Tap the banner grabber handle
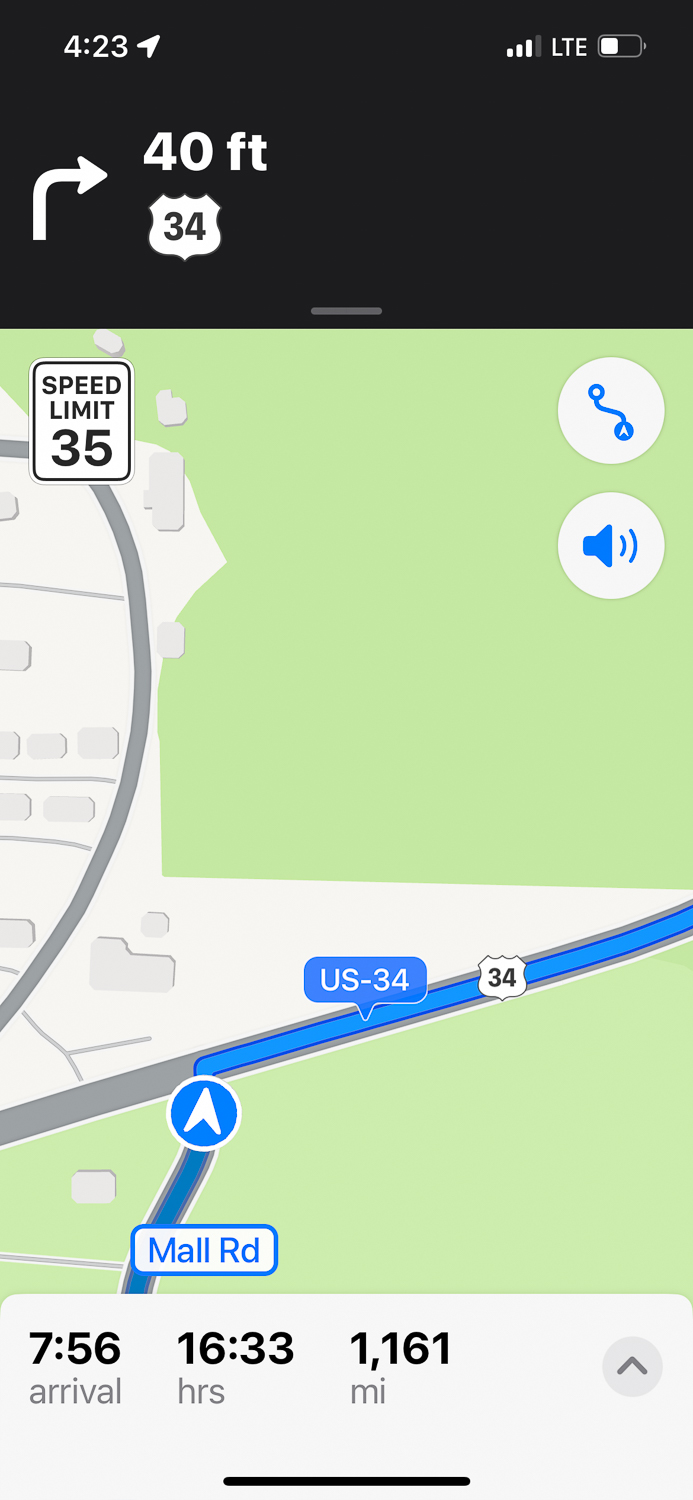This screenshot has width=693, height=1500. pyautogui.click(x=346, y=311)
